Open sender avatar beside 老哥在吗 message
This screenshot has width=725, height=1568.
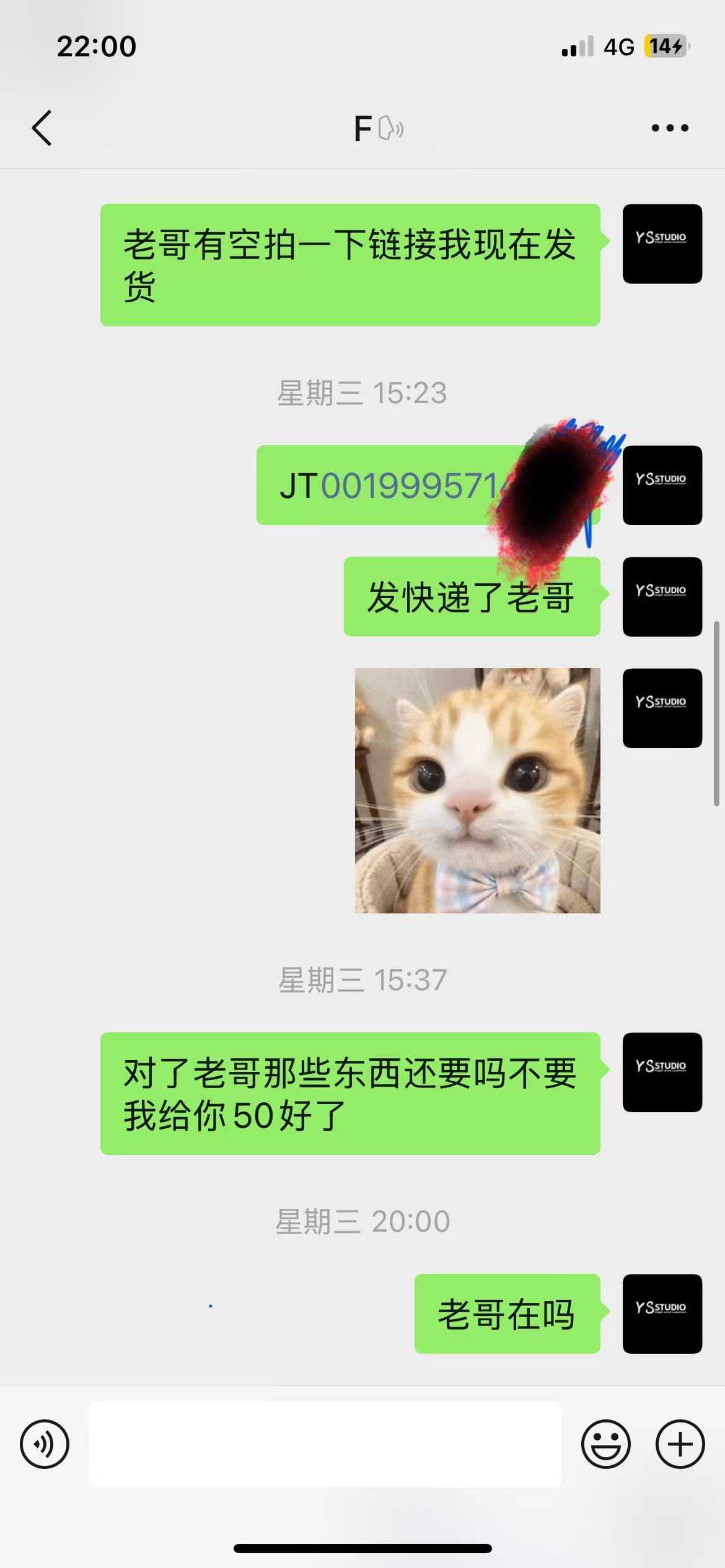(662, 1313)
